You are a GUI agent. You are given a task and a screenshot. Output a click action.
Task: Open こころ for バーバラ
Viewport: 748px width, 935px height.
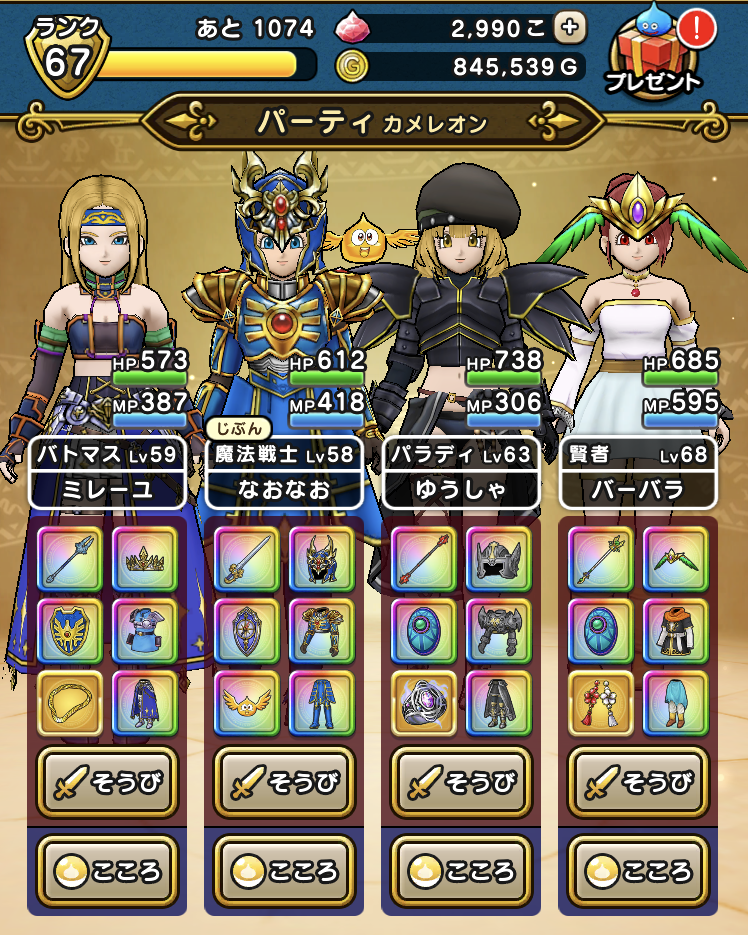point(637,871)
